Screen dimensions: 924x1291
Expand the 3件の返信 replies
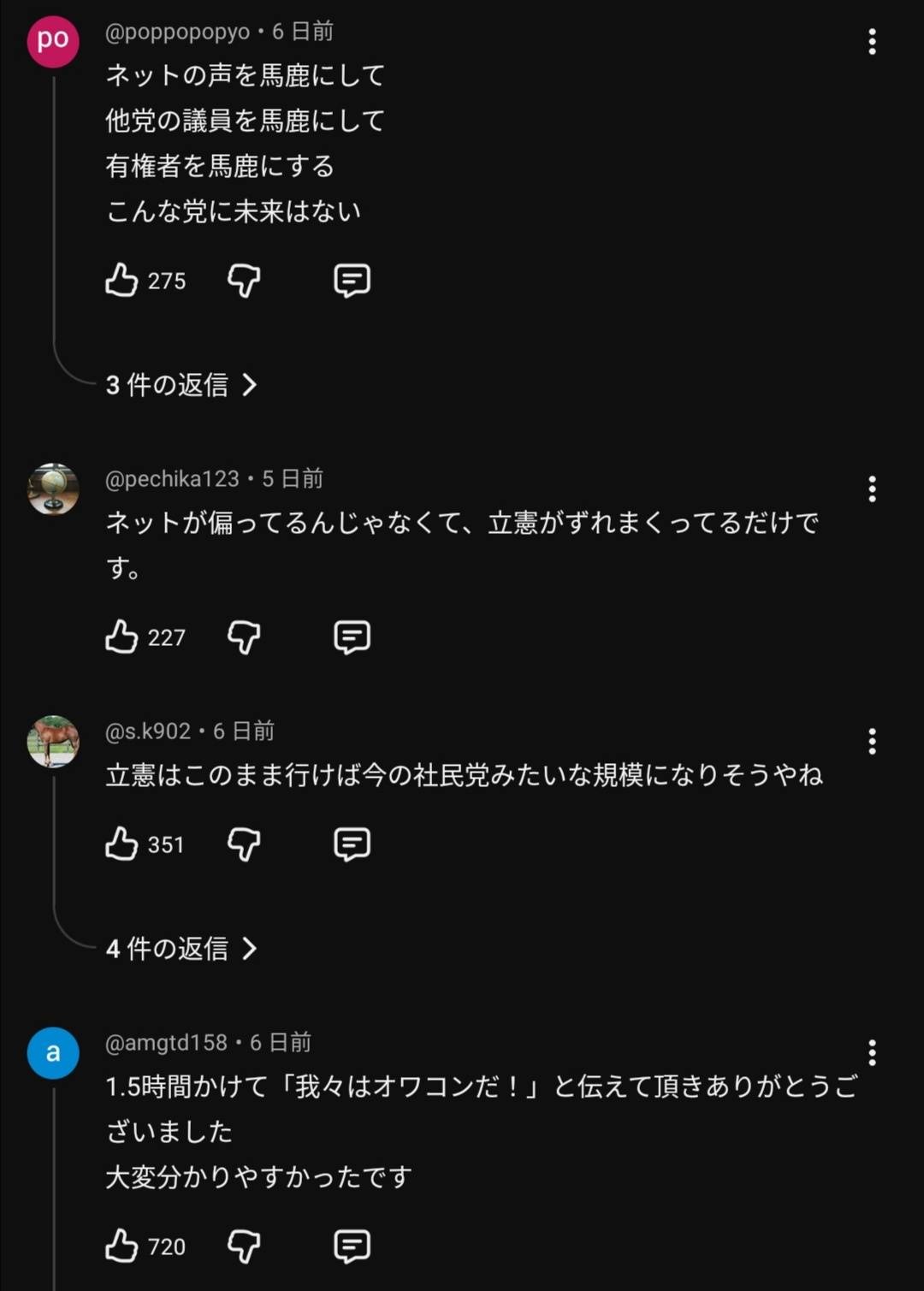(181, 385)
